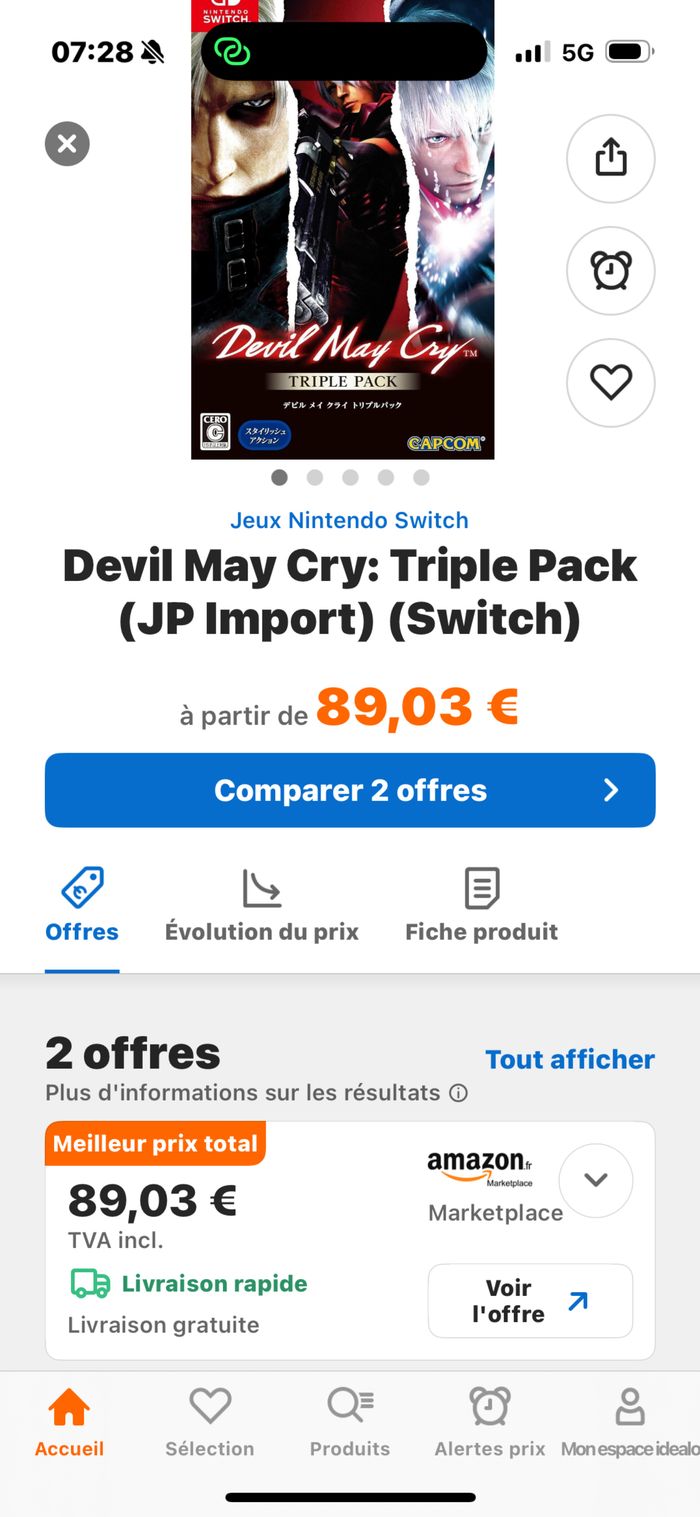
Task: Open the Sélection tab
Action: coord(210,1420)
